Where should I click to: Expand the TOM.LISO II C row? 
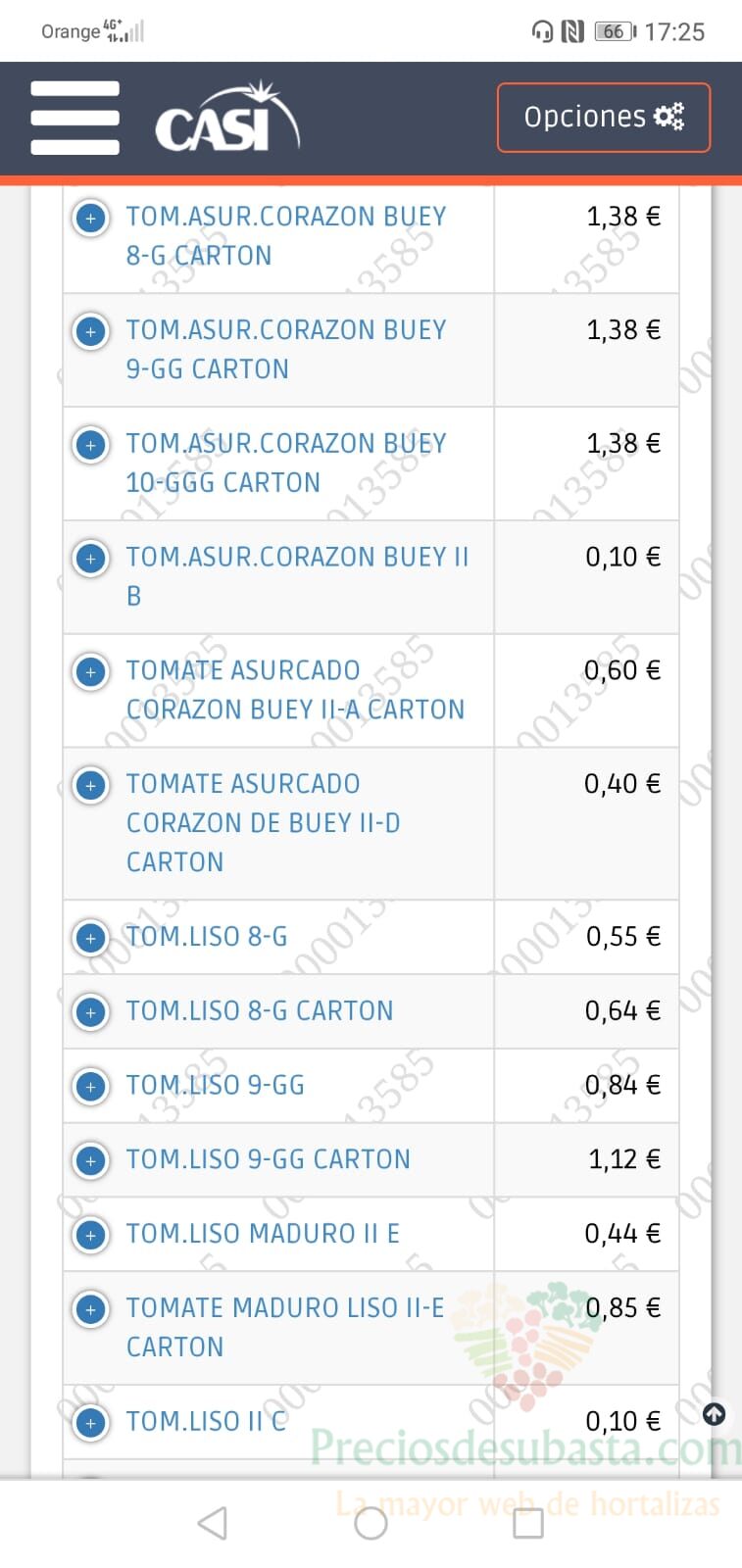click(x=90, y=1423)
